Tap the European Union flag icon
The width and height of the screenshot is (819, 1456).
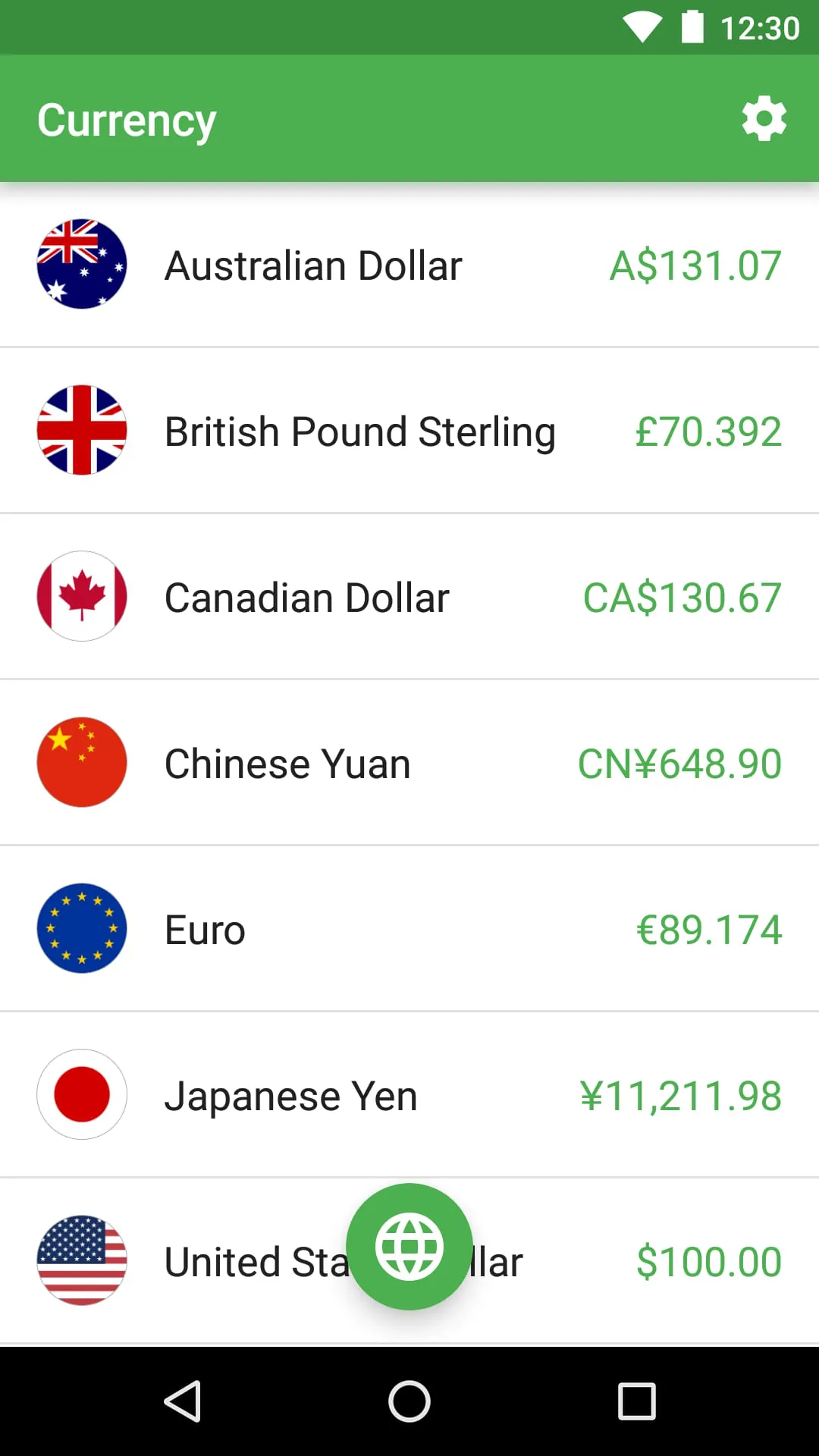point(81,928)
